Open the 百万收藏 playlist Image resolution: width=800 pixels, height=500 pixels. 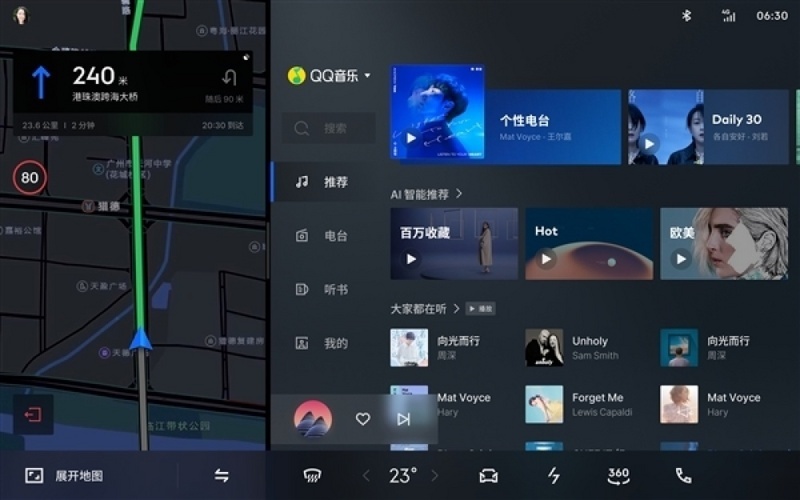(x=453, y=243)
